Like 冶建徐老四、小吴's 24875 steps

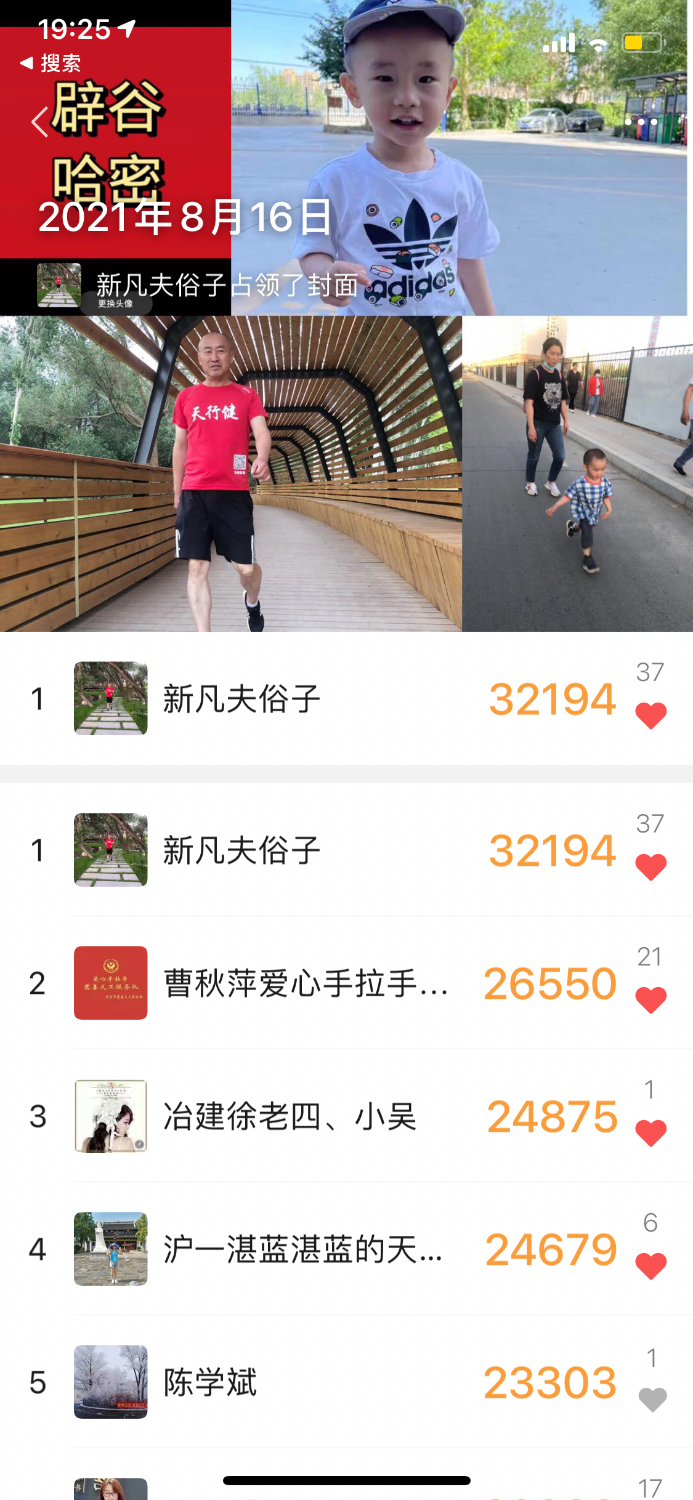pos(651,1133)
